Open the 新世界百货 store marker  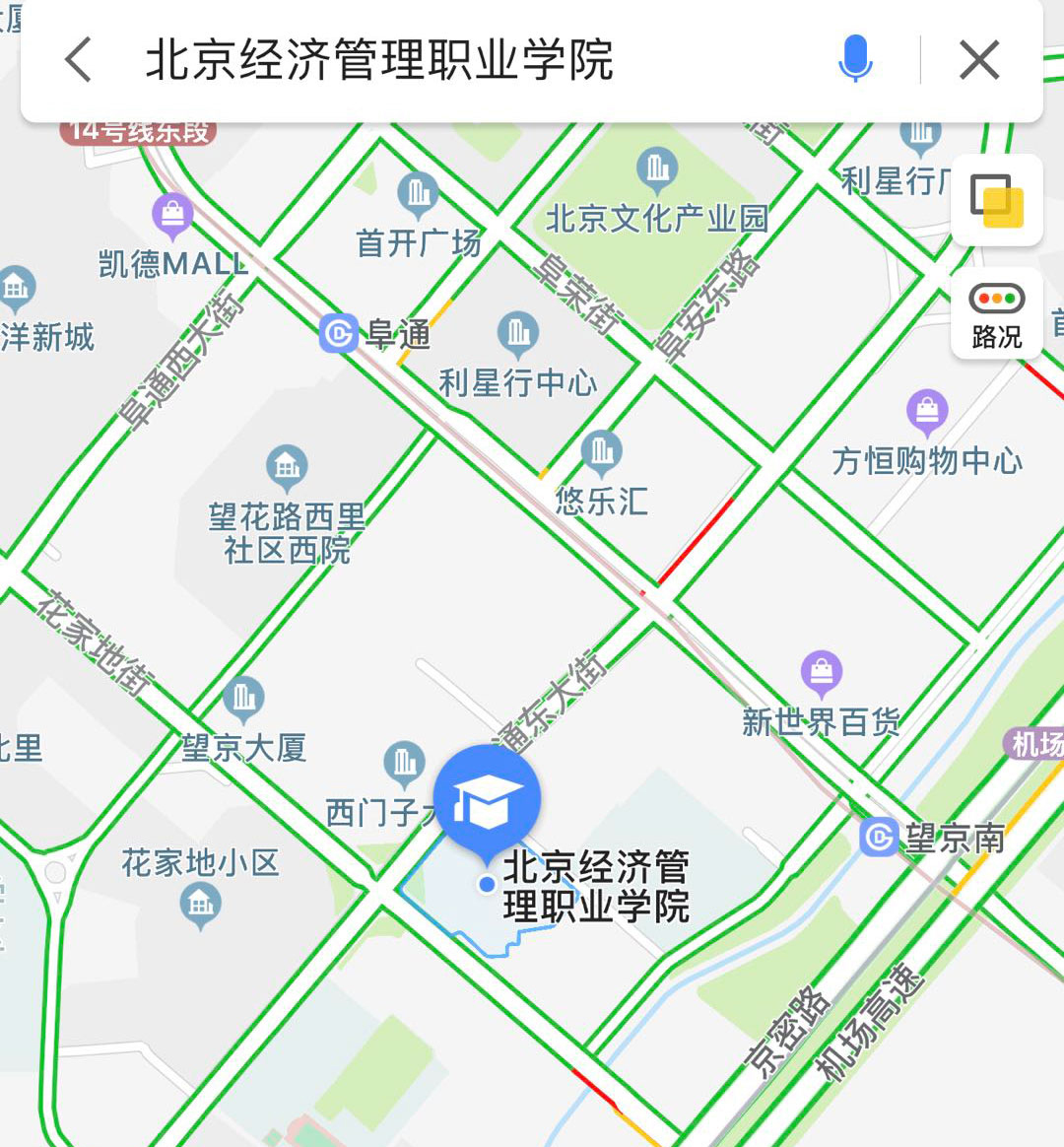click(x=821, y=672)
